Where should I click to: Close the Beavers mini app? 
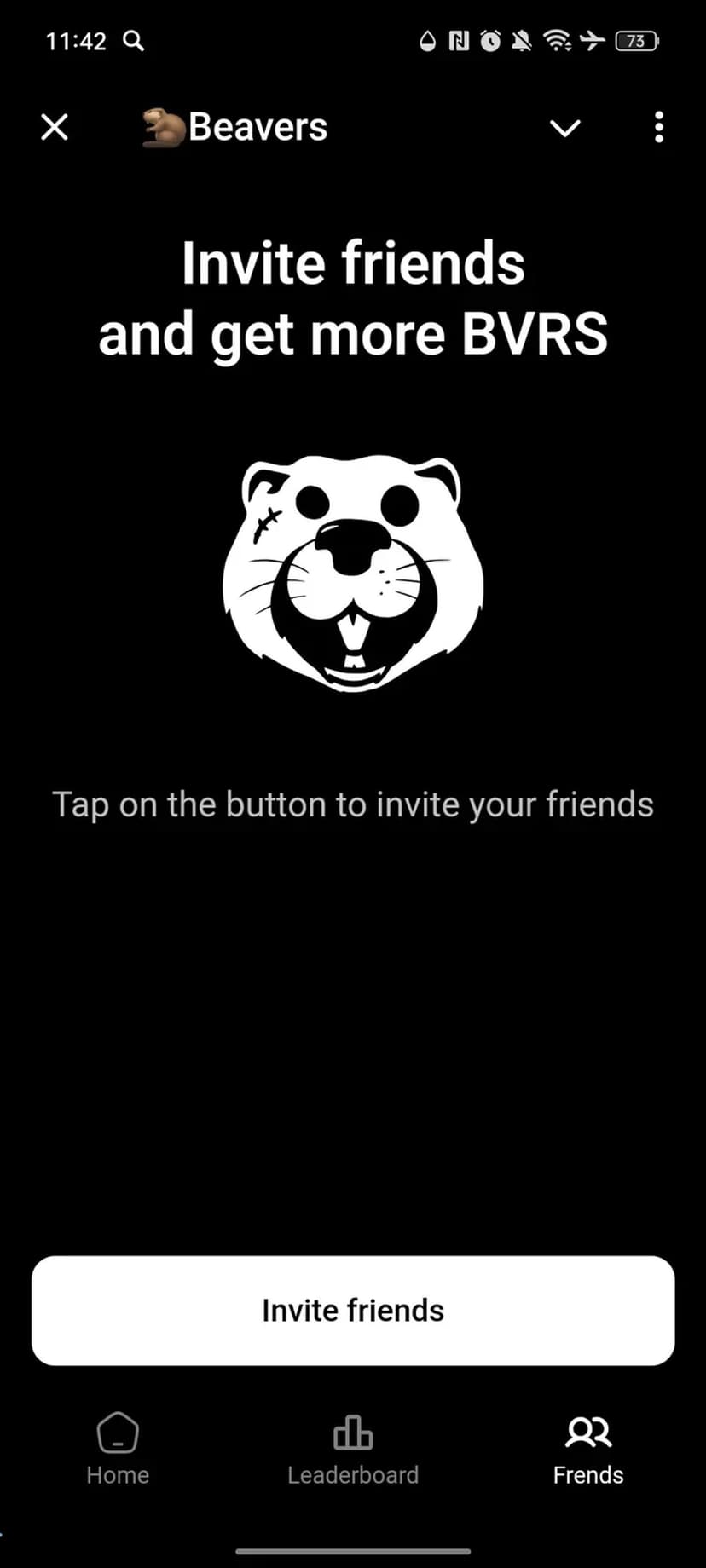(55, 128)
